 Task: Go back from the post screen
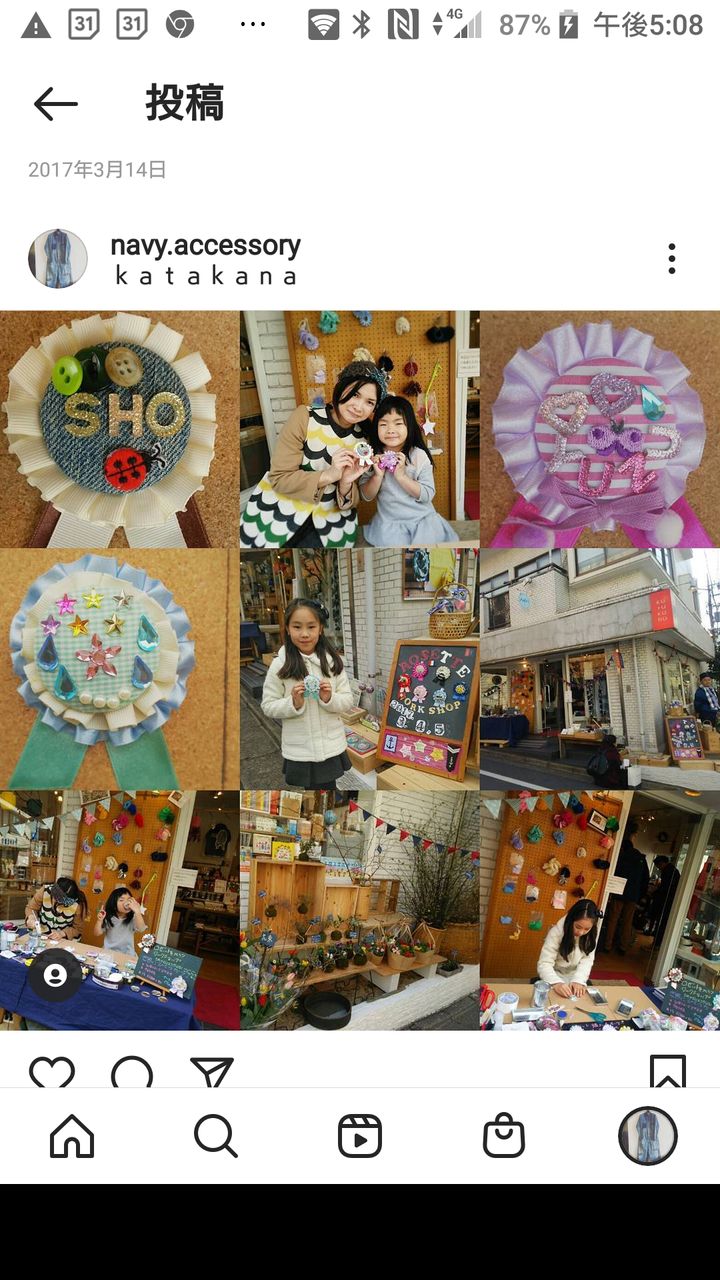click(55, 104)
